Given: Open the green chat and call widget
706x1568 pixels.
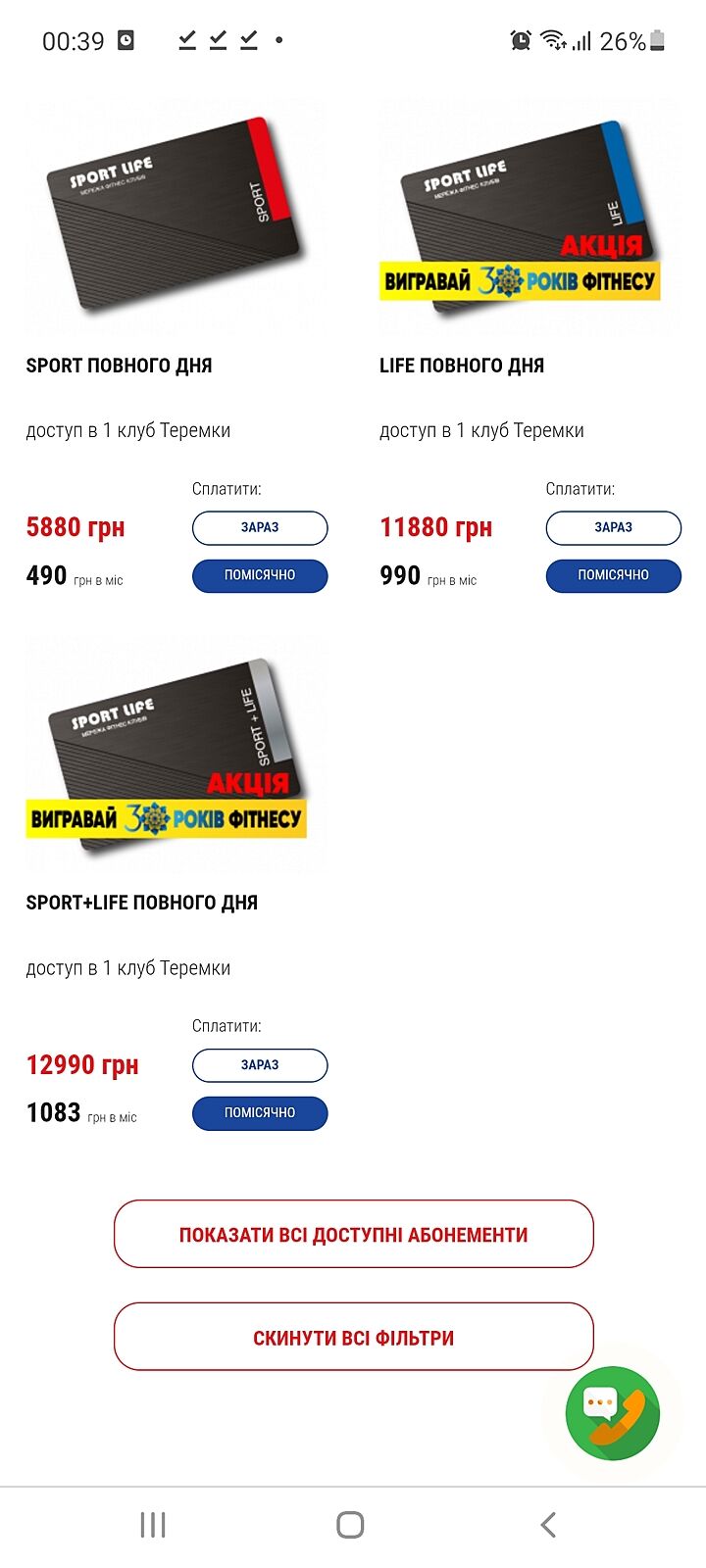Looking at the screenshot, I should point(613,1412).
